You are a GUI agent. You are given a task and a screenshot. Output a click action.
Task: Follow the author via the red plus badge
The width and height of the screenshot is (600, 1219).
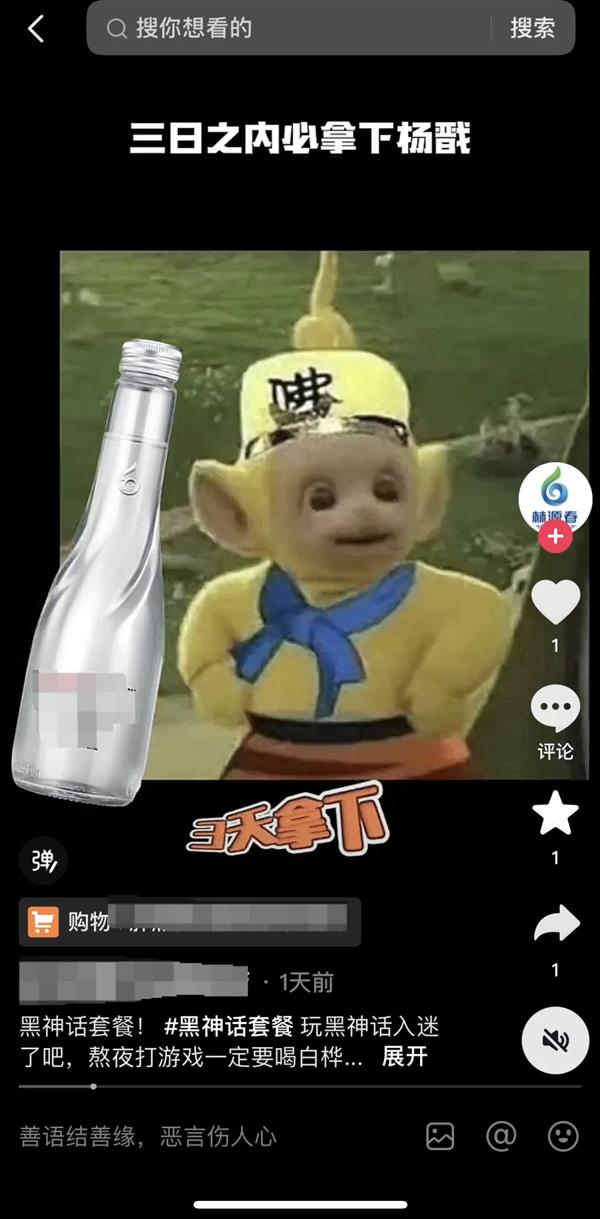[x=555, y=537]
